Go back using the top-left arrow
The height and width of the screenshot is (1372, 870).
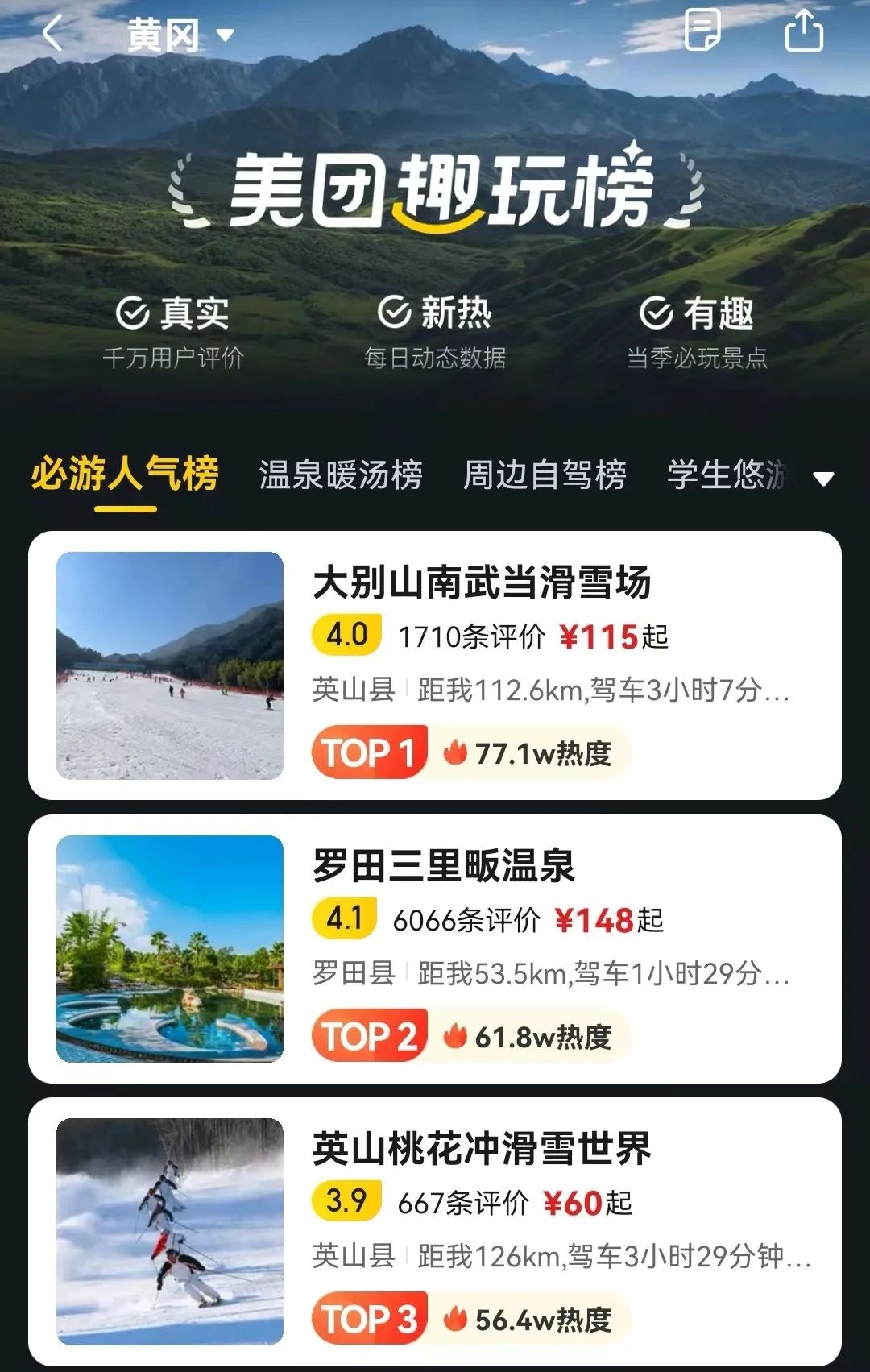[x=52, y=34]
